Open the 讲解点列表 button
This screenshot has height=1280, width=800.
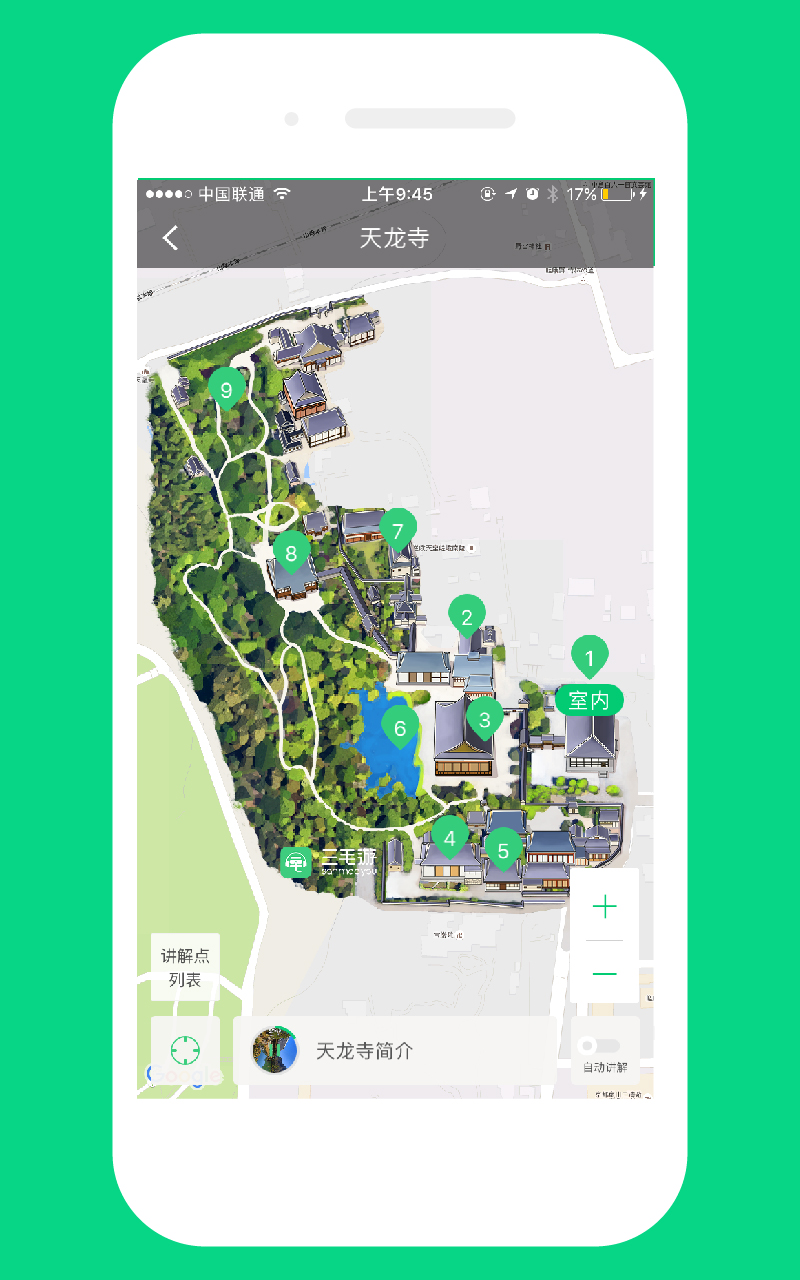(x=185, y=967)
